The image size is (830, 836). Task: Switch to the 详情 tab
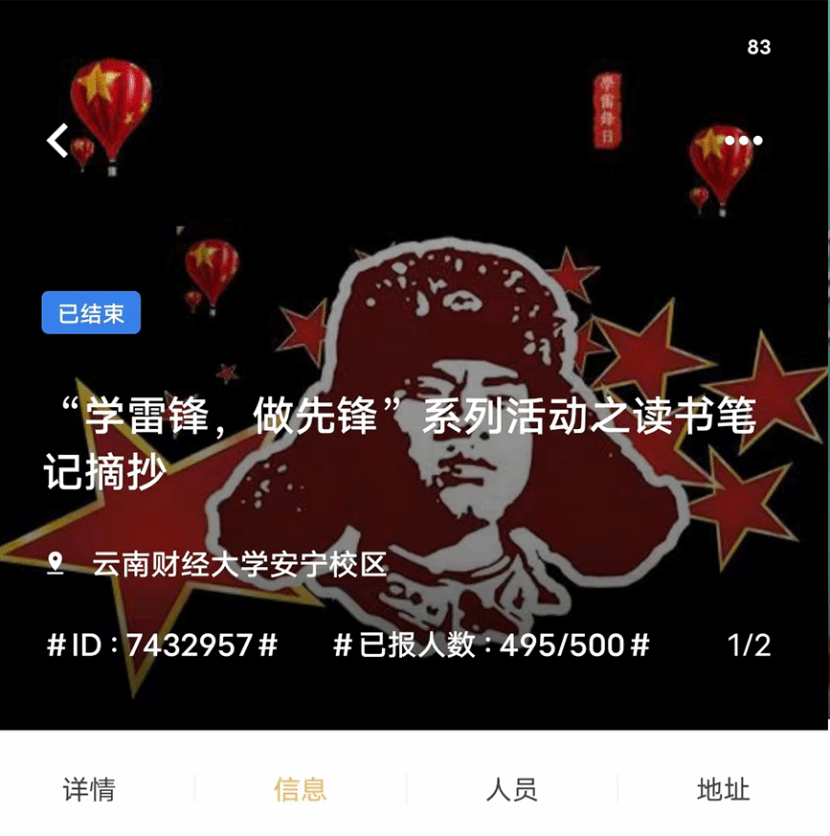click(89, 790)
